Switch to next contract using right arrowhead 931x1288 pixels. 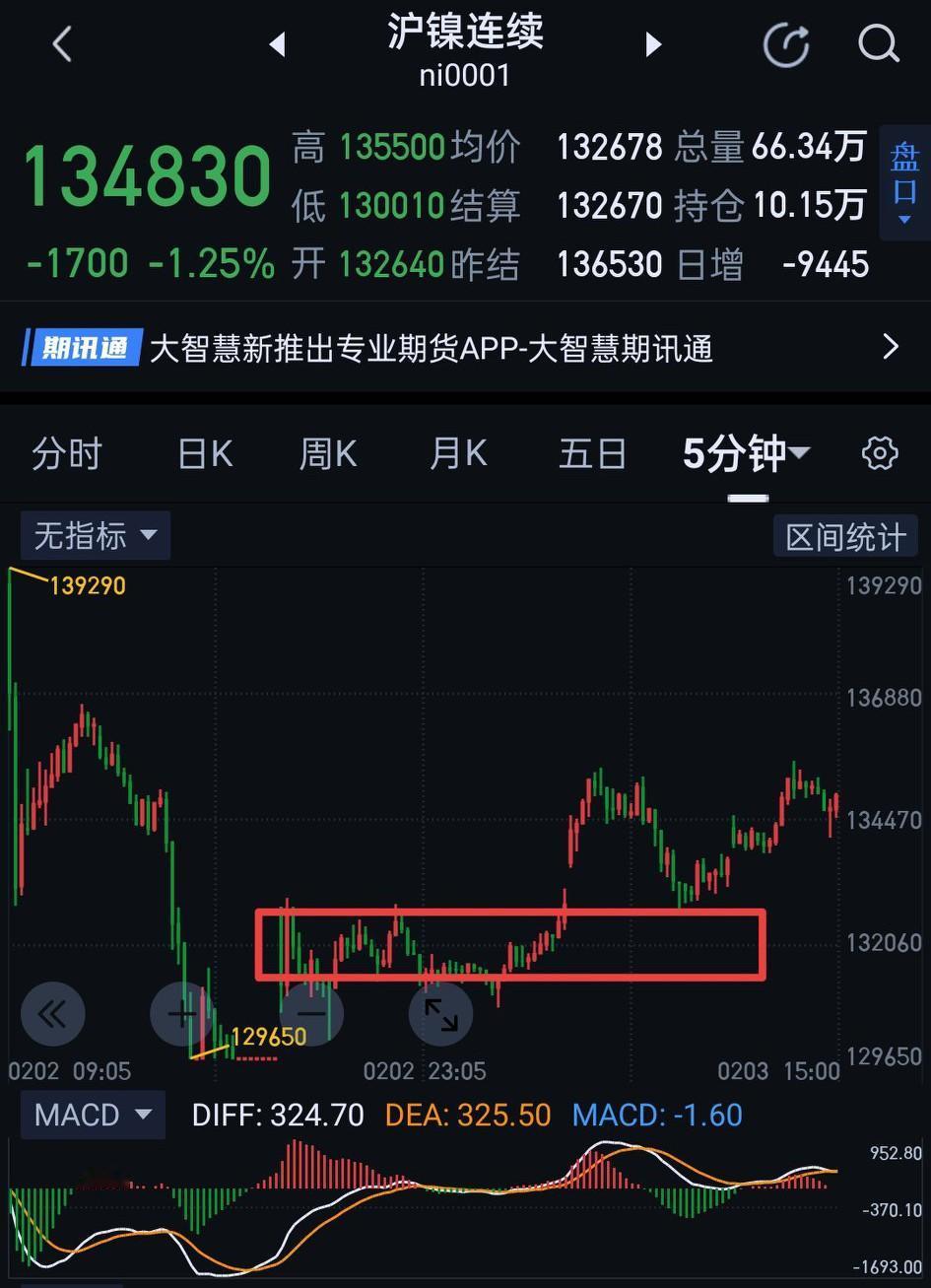point(652,43)
